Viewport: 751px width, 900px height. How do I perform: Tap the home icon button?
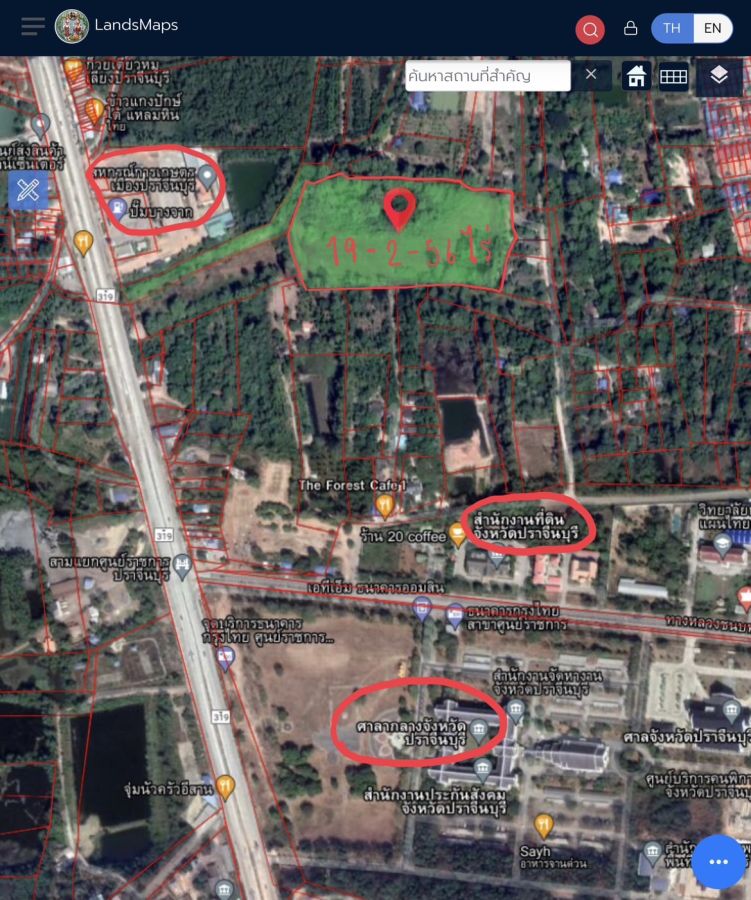click(637, 76)
